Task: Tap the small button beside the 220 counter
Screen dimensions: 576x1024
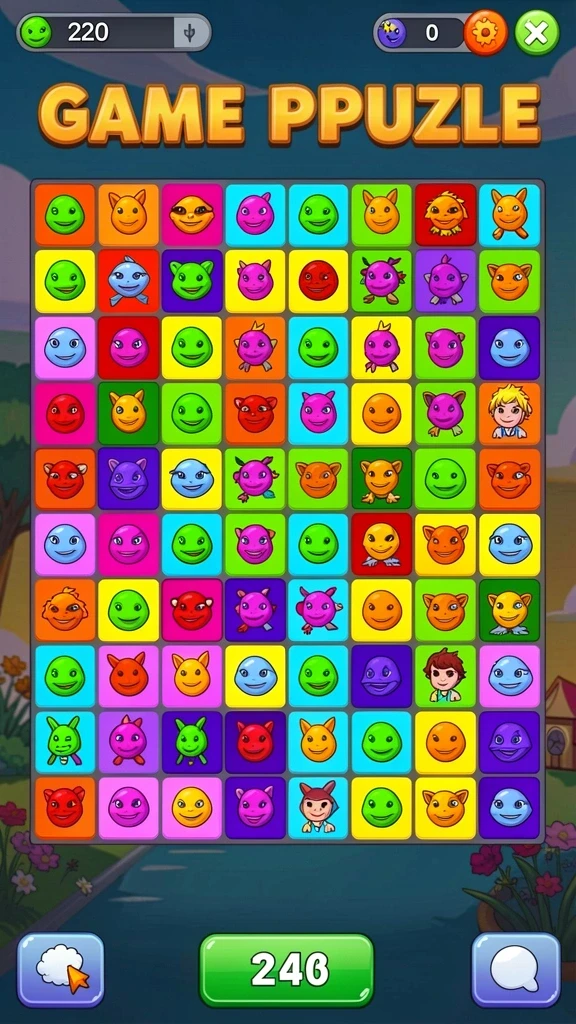Action: point(190,32)
